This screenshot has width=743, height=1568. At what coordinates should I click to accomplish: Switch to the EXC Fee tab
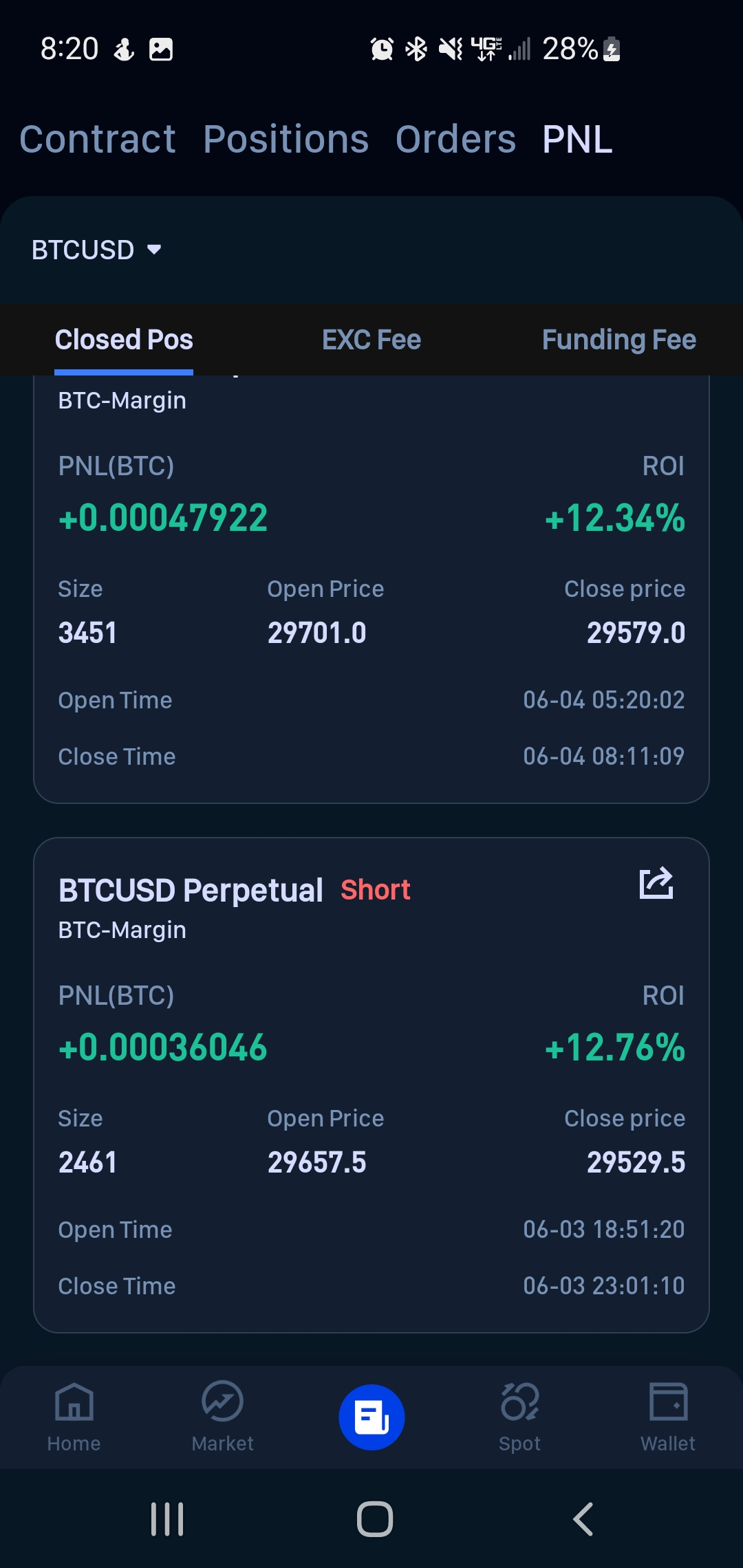(371, 340)
